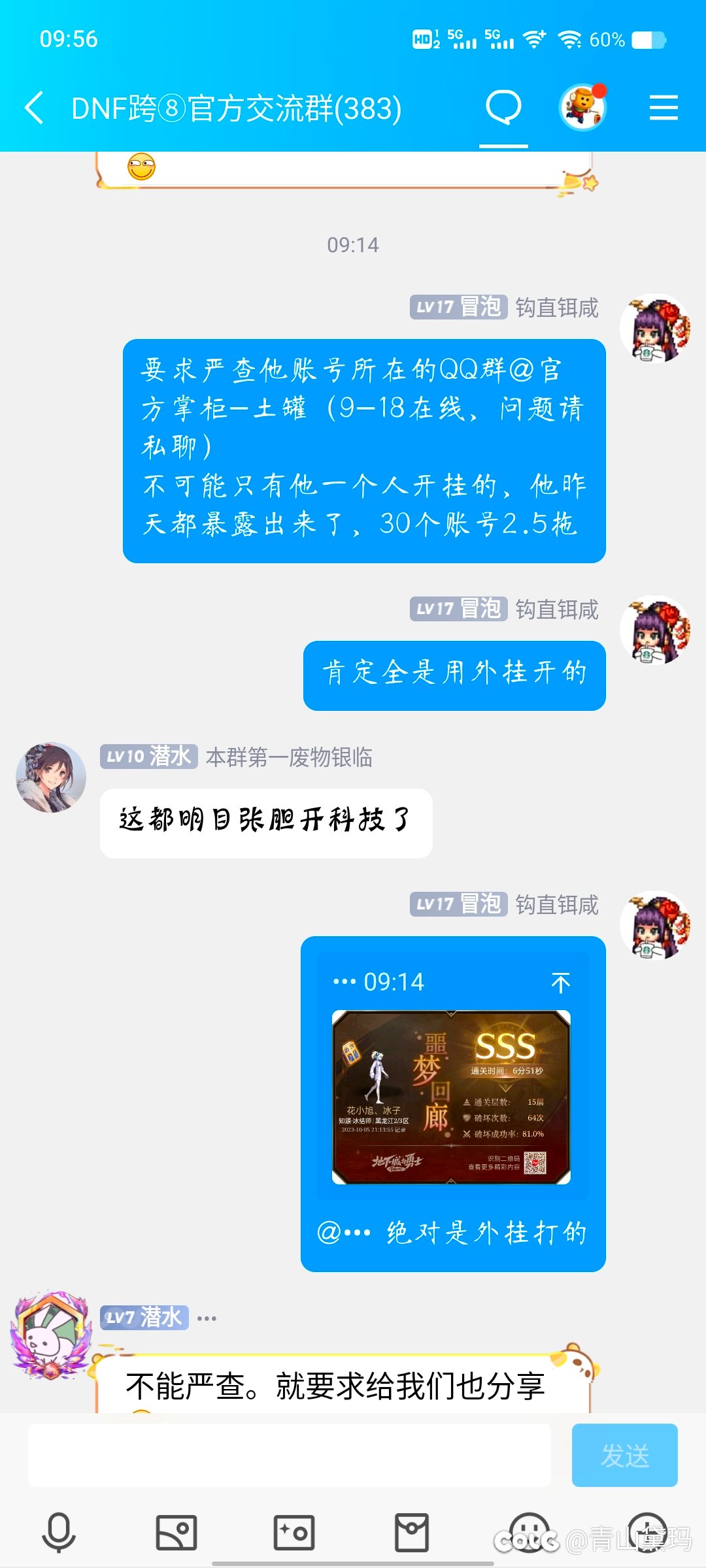Screen dimensions: 706x1568
Task: Record a voice message with the microphone
Action: coord(59,1532)
